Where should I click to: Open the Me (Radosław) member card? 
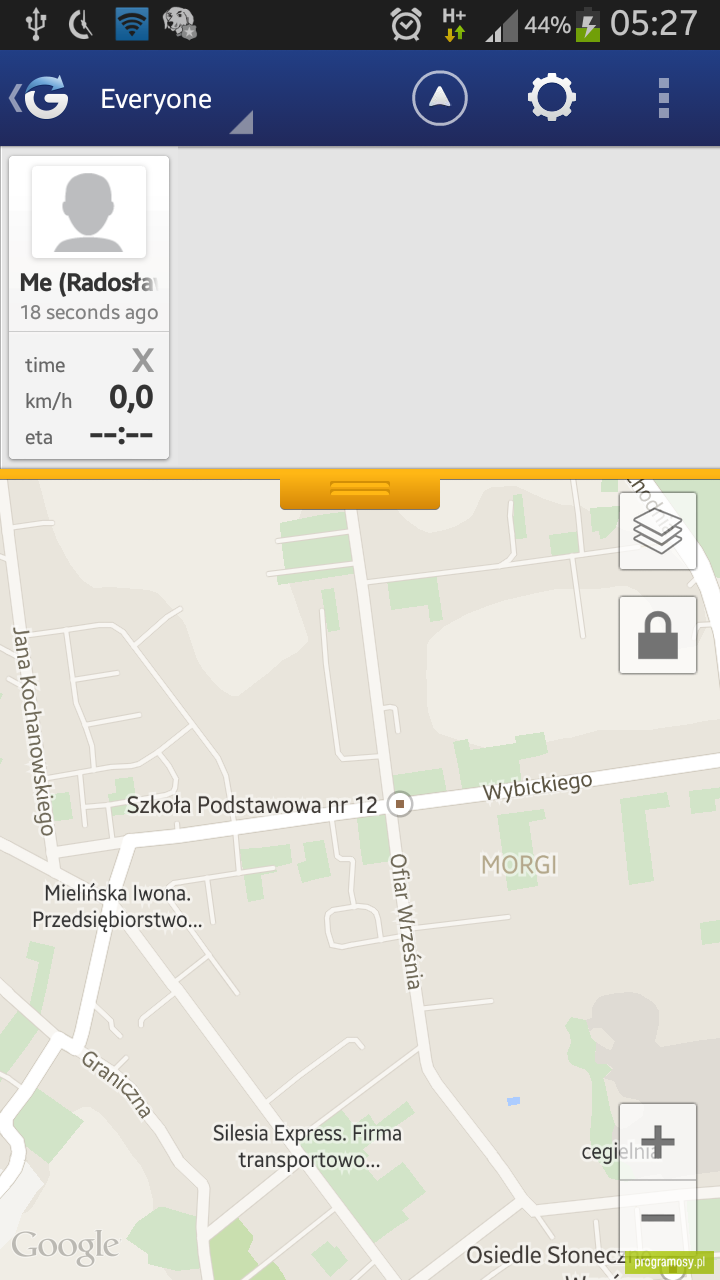click(89, 307)
